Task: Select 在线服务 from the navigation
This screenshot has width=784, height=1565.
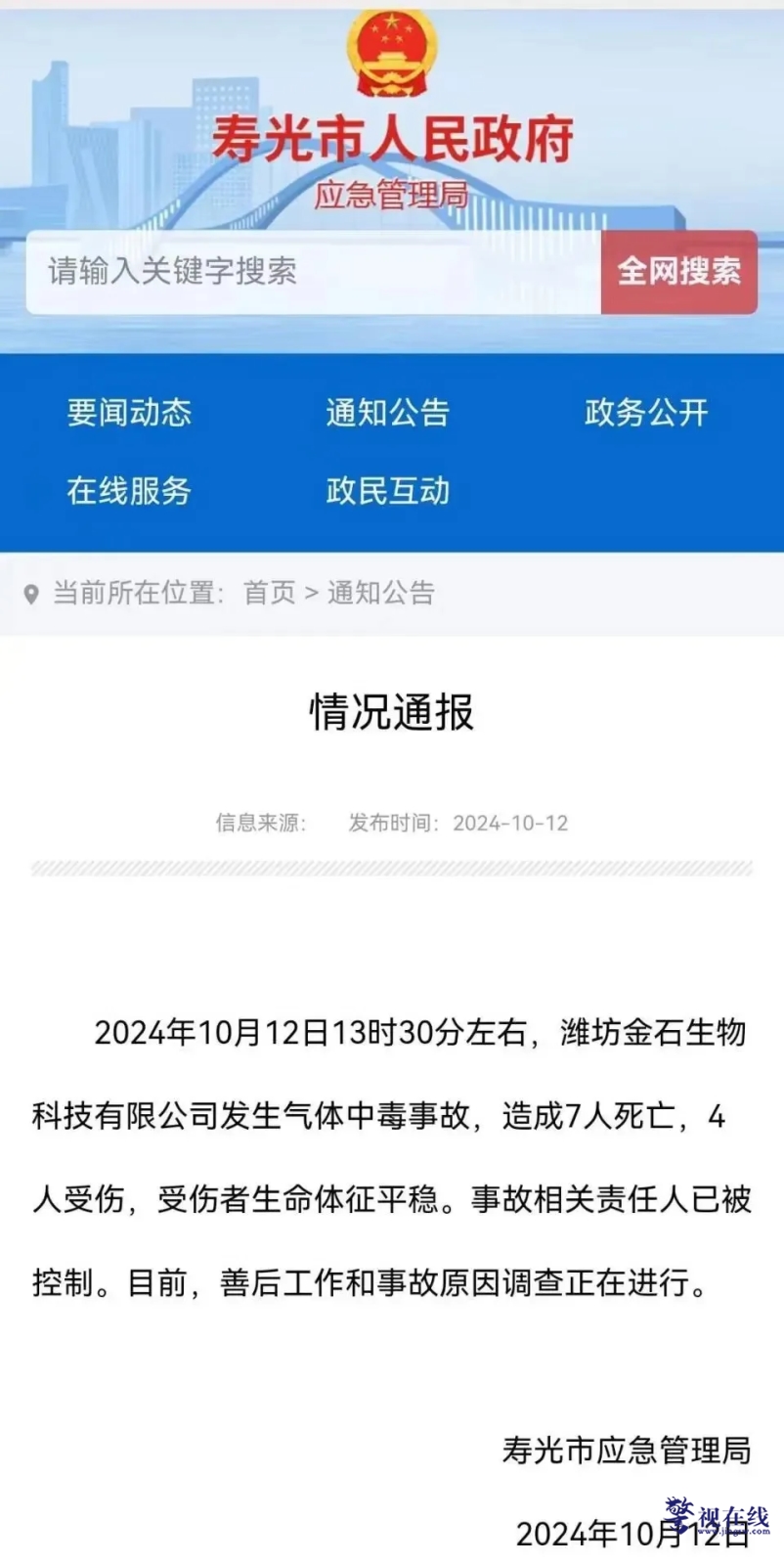Action: [129, 491]
